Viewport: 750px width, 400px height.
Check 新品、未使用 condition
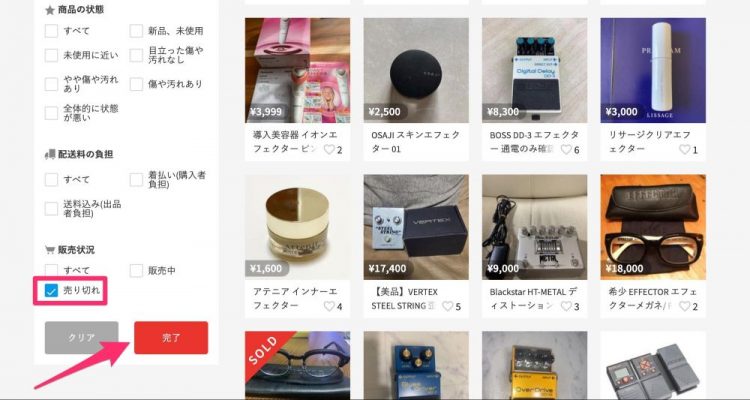pyautogui.click(x=137, y=30)
